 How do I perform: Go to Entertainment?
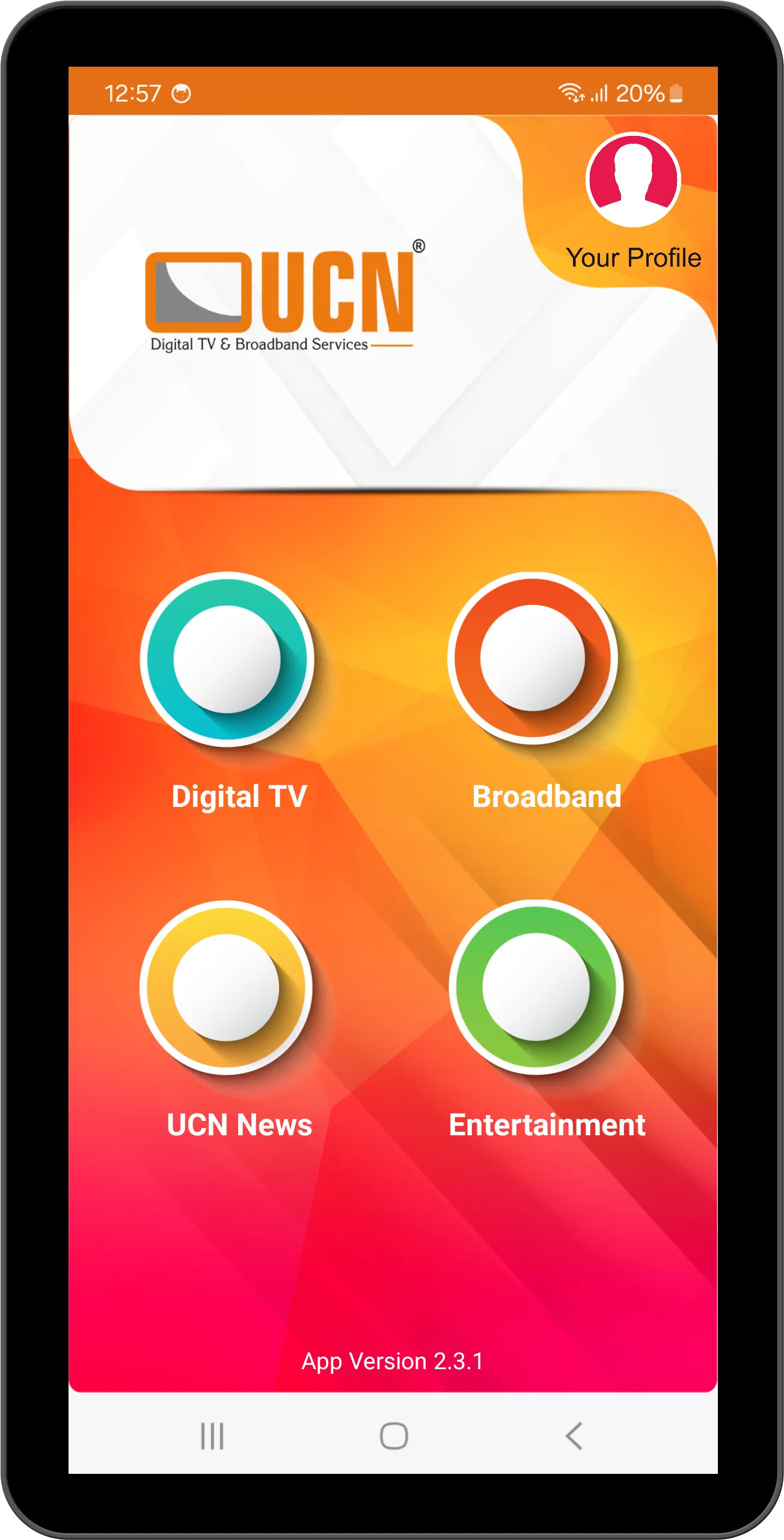(x=536, y=987)
